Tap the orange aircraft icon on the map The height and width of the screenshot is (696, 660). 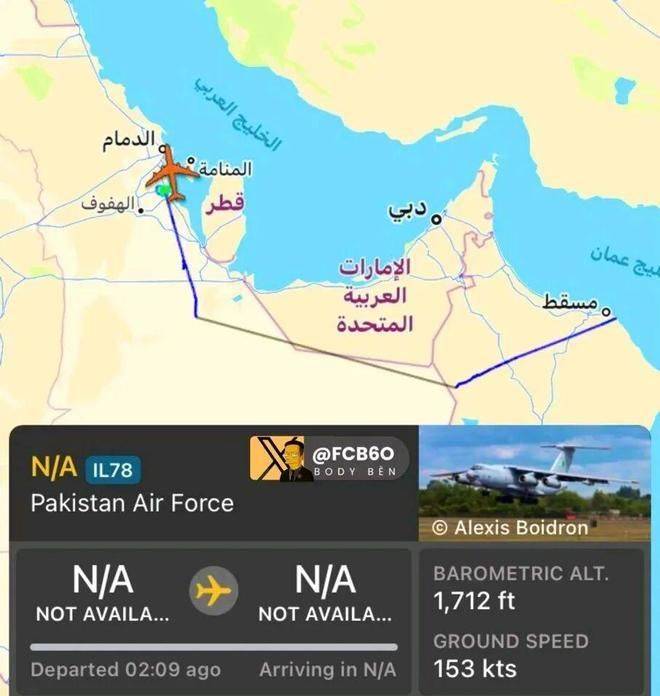tap(173, 171)
